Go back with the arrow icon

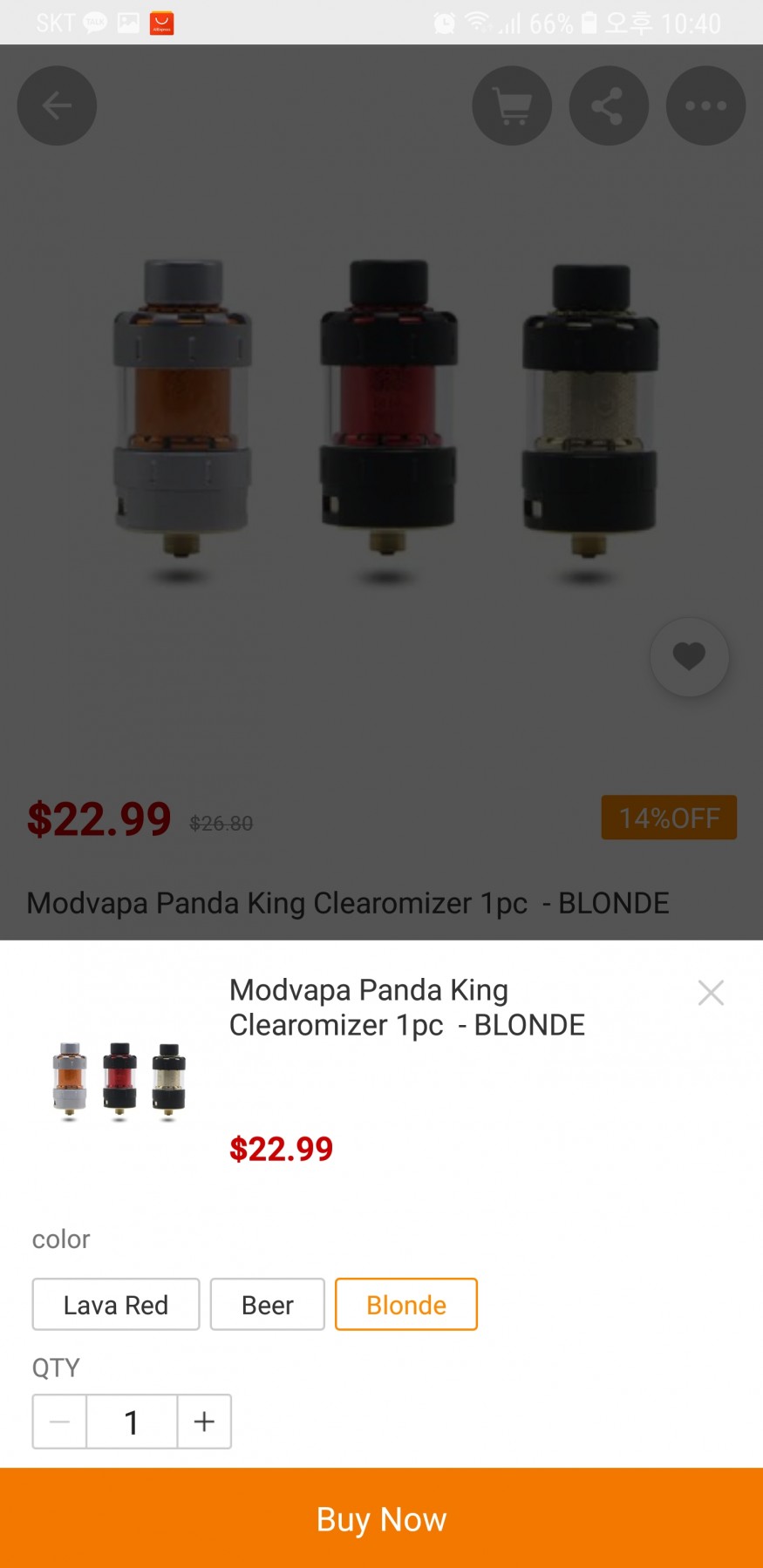pos(57,105)
